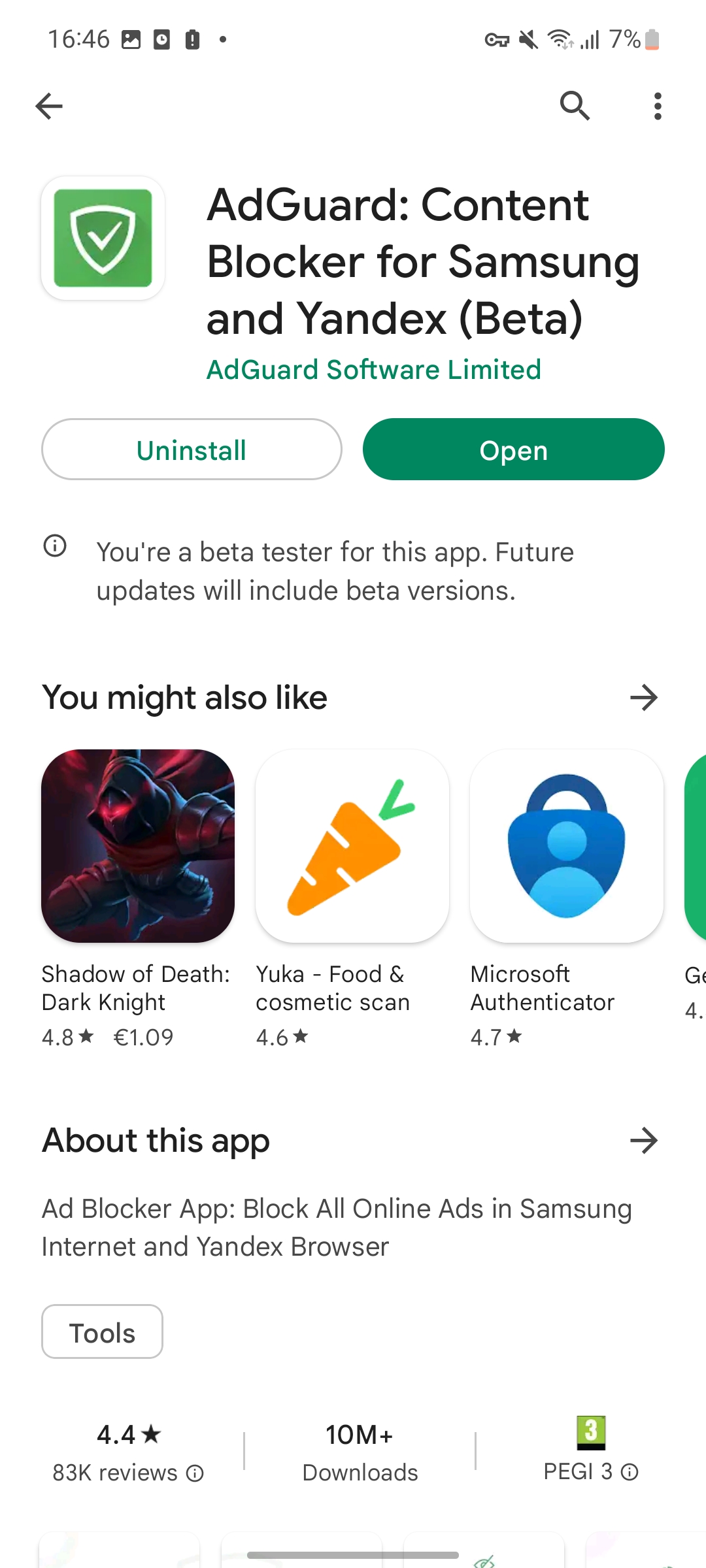Open the three-dot overflow menu
This screenshot has width=706, height=1568.
click(x=658, y=106)
